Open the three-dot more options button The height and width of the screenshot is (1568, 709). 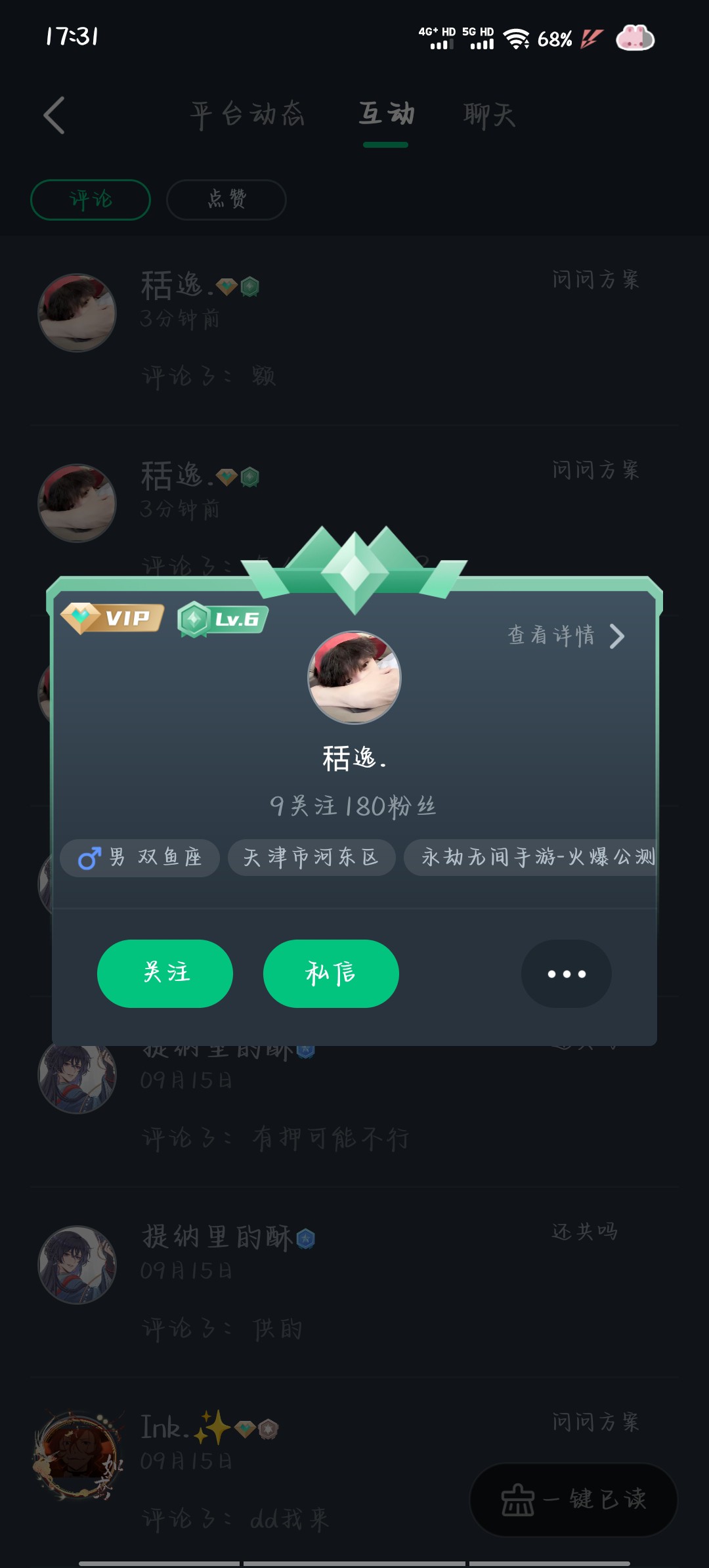pos(567,973)
